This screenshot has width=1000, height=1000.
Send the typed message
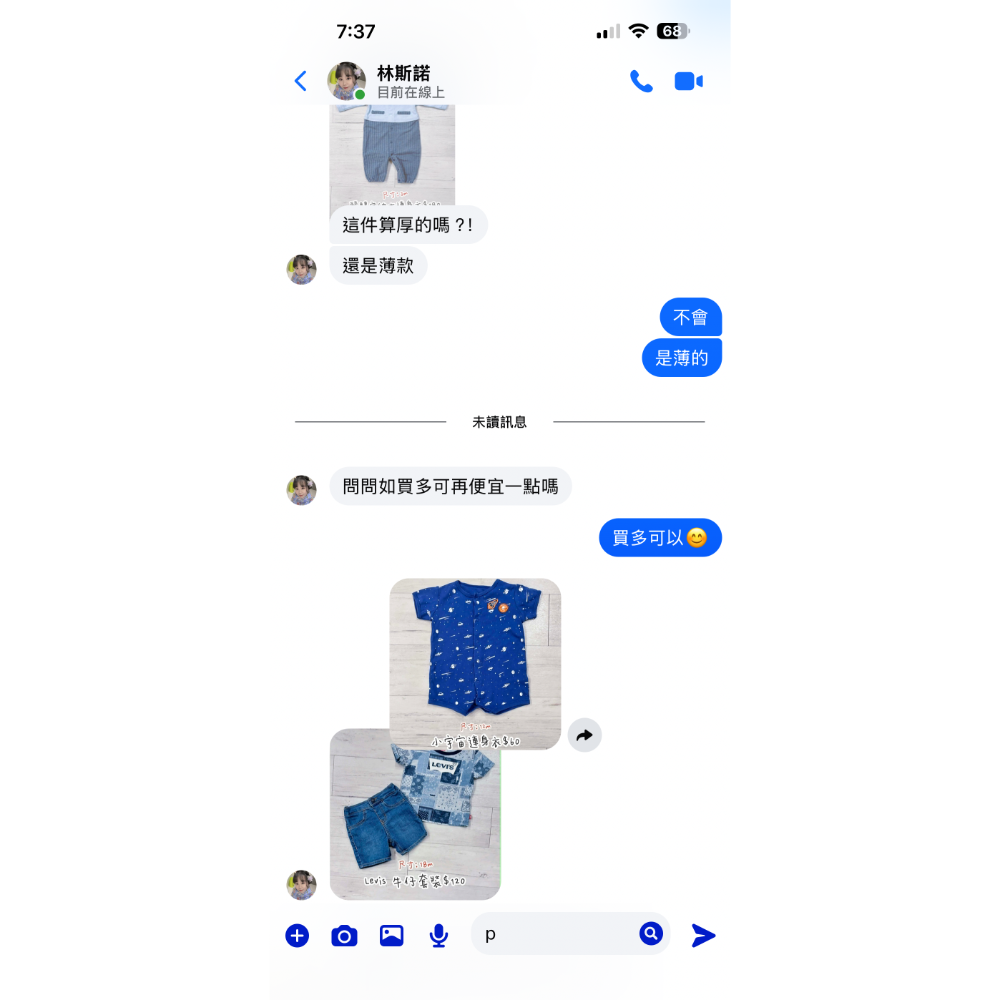(x=704, y=935)
